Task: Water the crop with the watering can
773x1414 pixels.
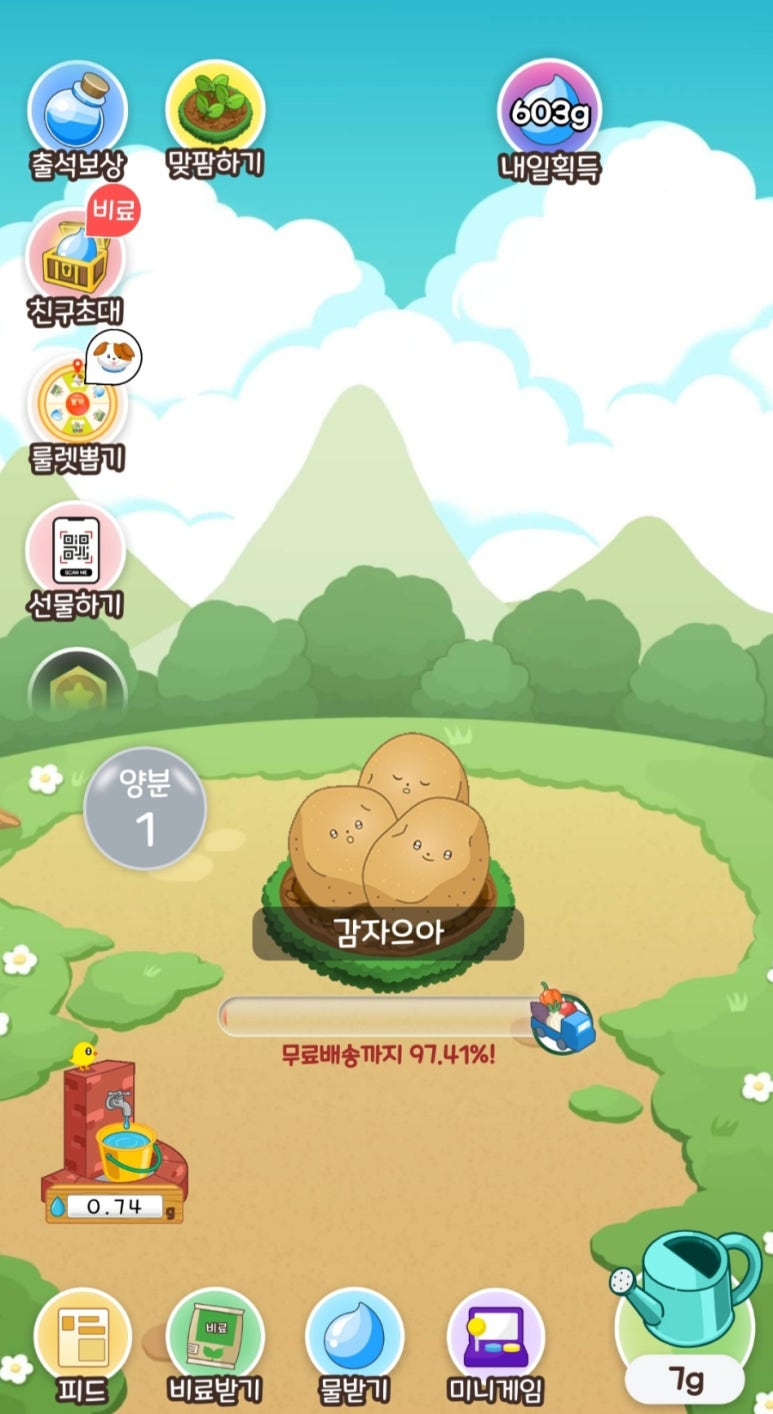Action: 688,1300
